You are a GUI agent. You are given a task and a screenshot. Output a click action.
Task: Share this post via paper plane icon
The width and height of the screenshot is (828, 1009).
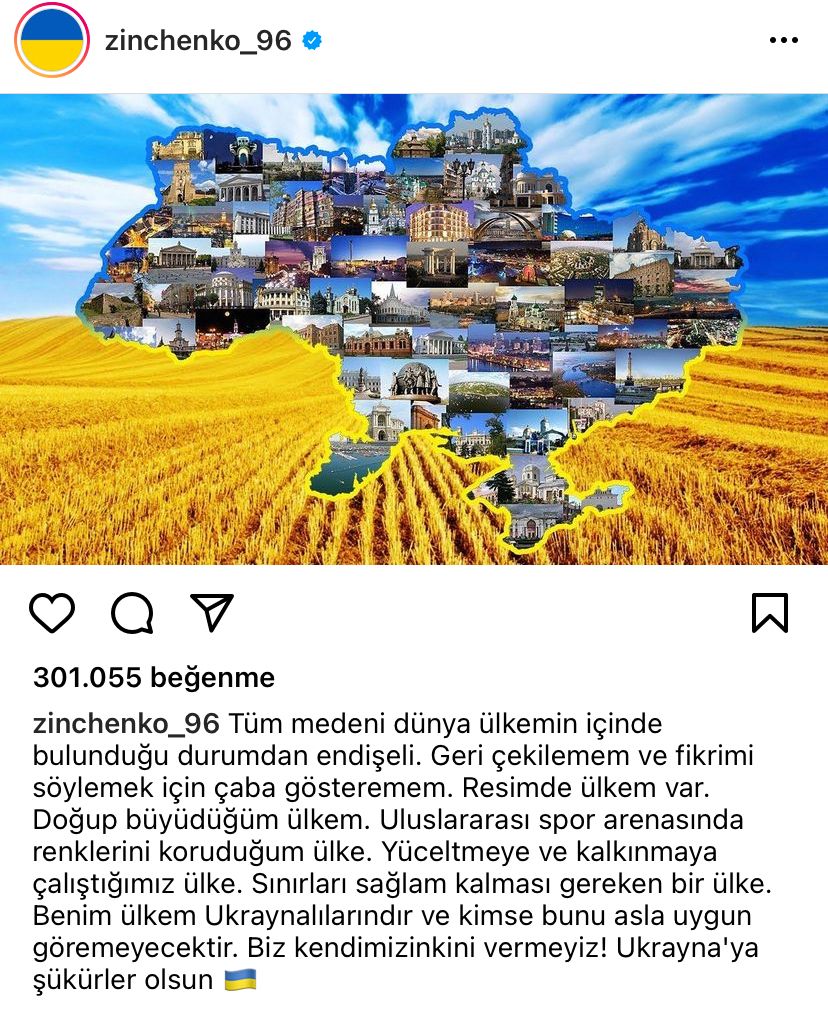212,612
